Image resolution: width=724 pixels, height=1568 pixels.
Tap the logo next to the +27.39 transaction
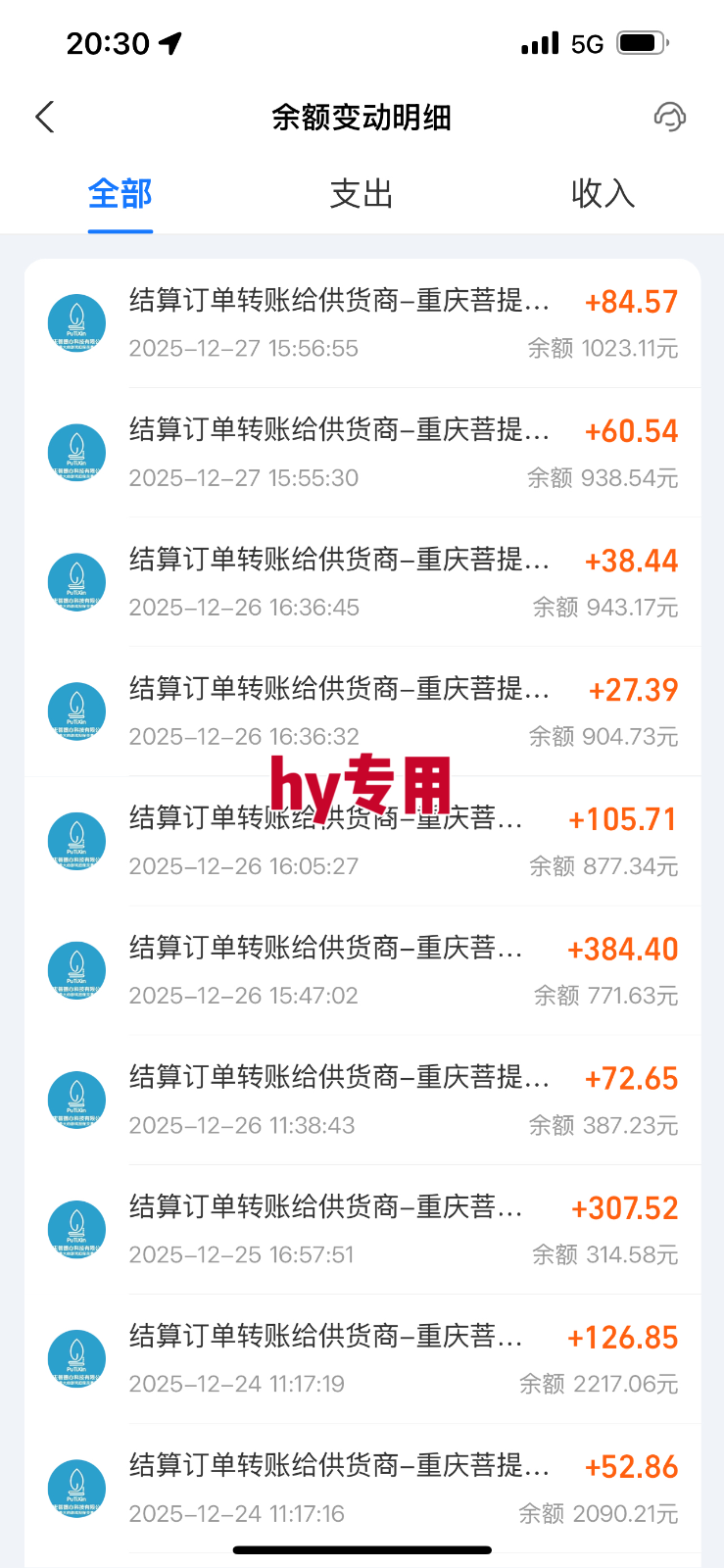click(77, 711)
